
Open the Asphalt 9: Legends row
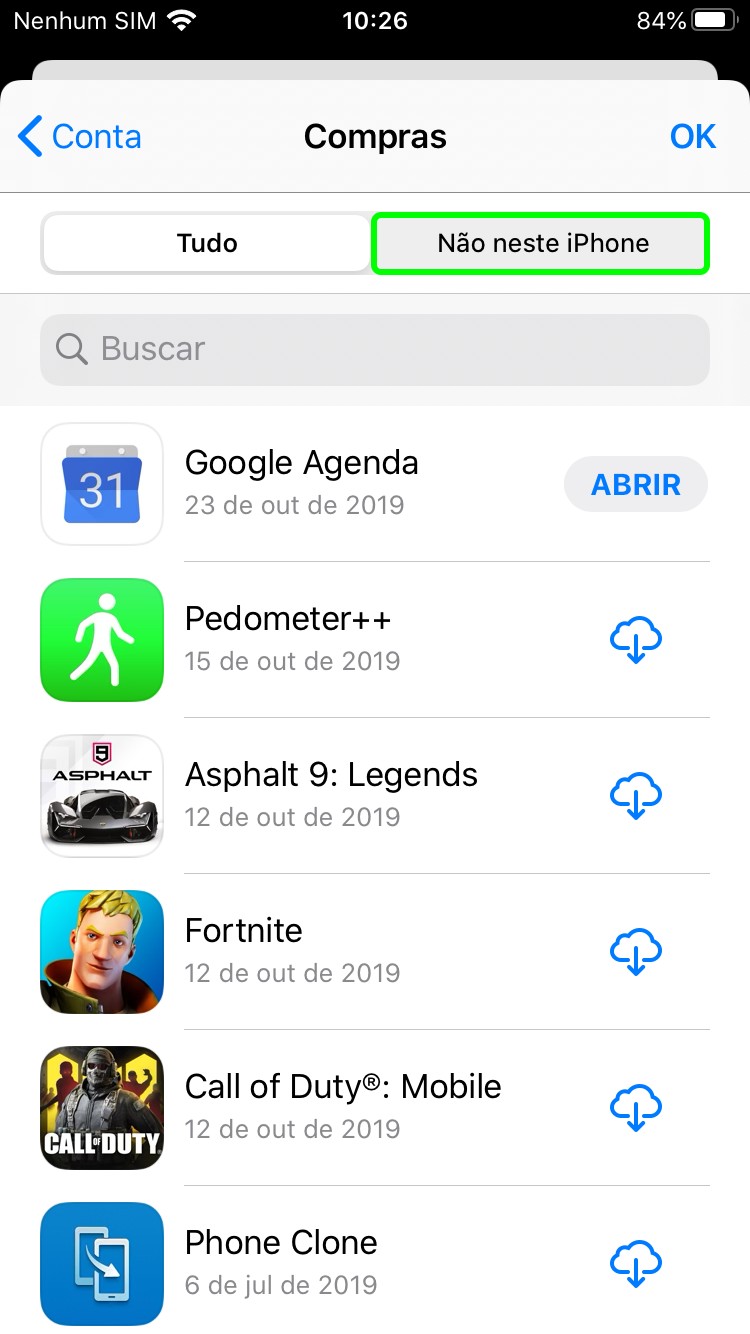pos(330,794)
